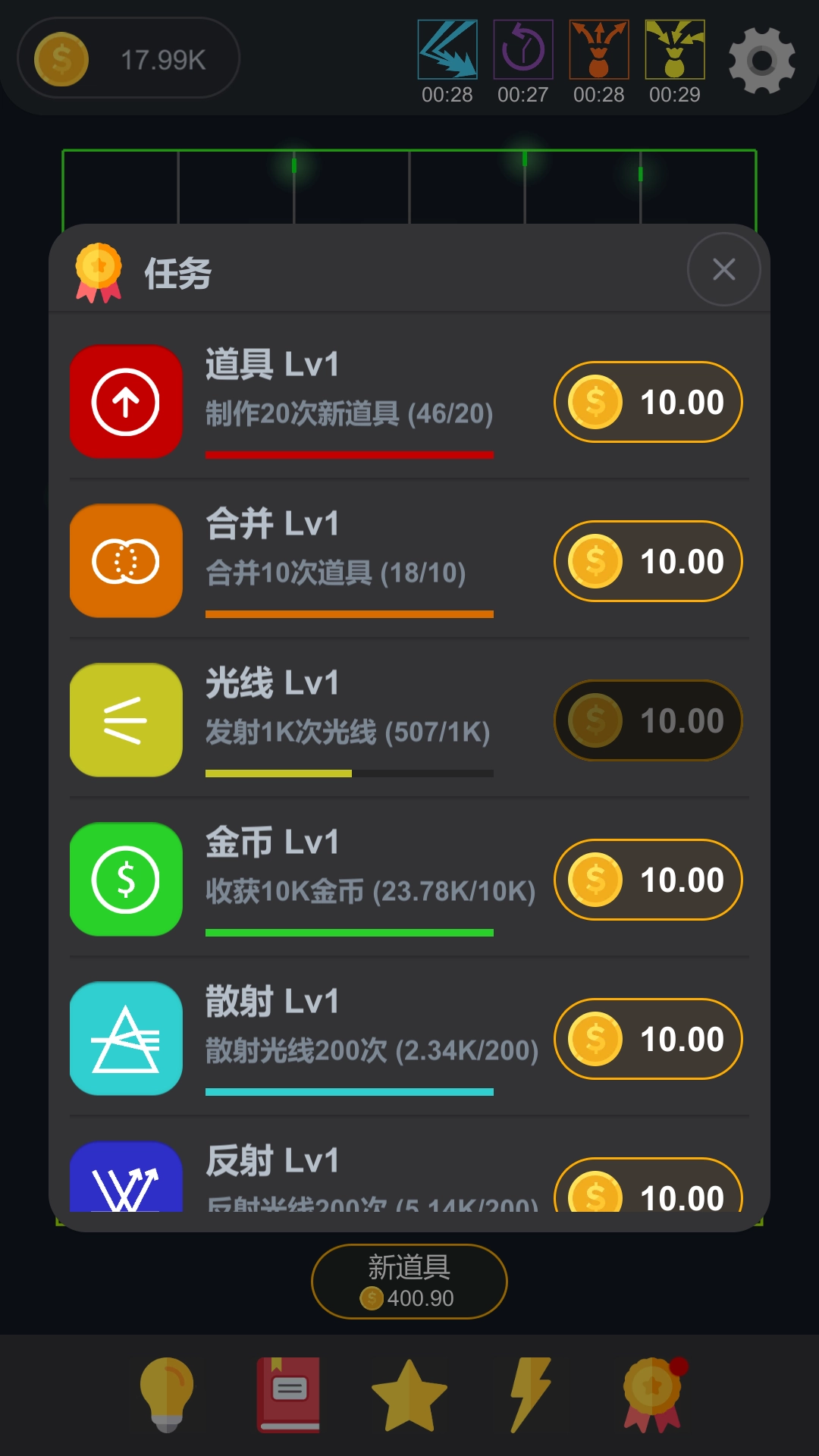The height and width of the screenshot is (1456, 819).
Task: Tap the yellow 光线 light ray task icon
Action: (x=125, y=720)
